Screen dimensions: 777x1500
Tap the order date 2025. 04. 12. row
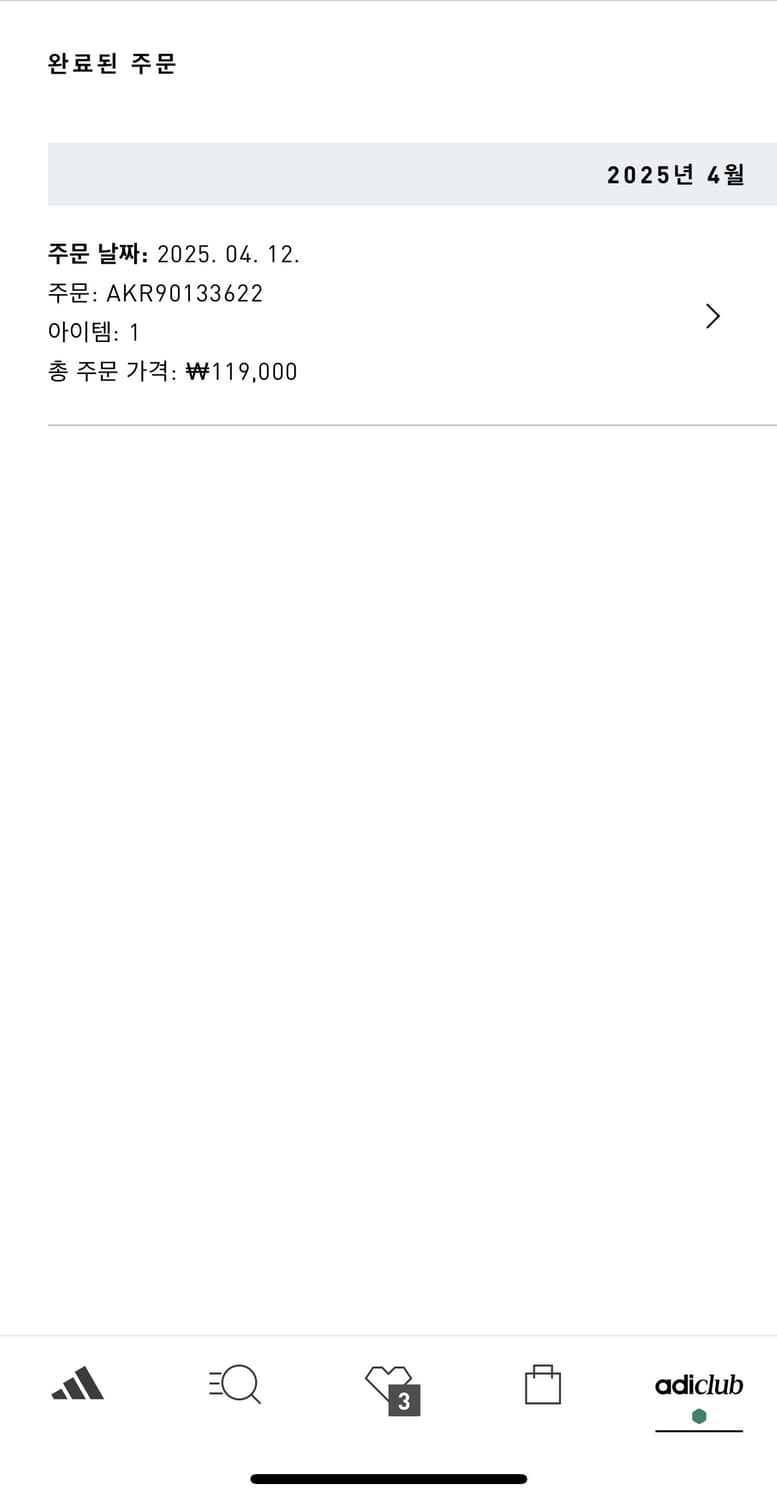(x=174, y=254)
